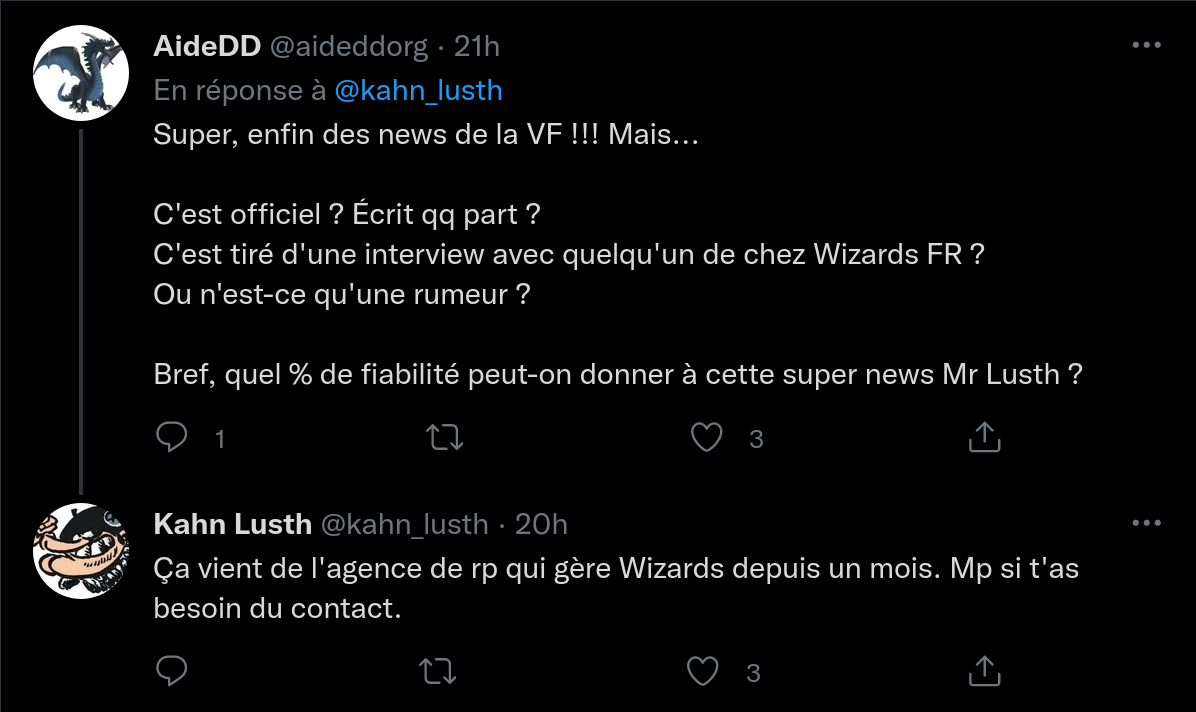Open the Kahn Lusth display name

point(233,523)
